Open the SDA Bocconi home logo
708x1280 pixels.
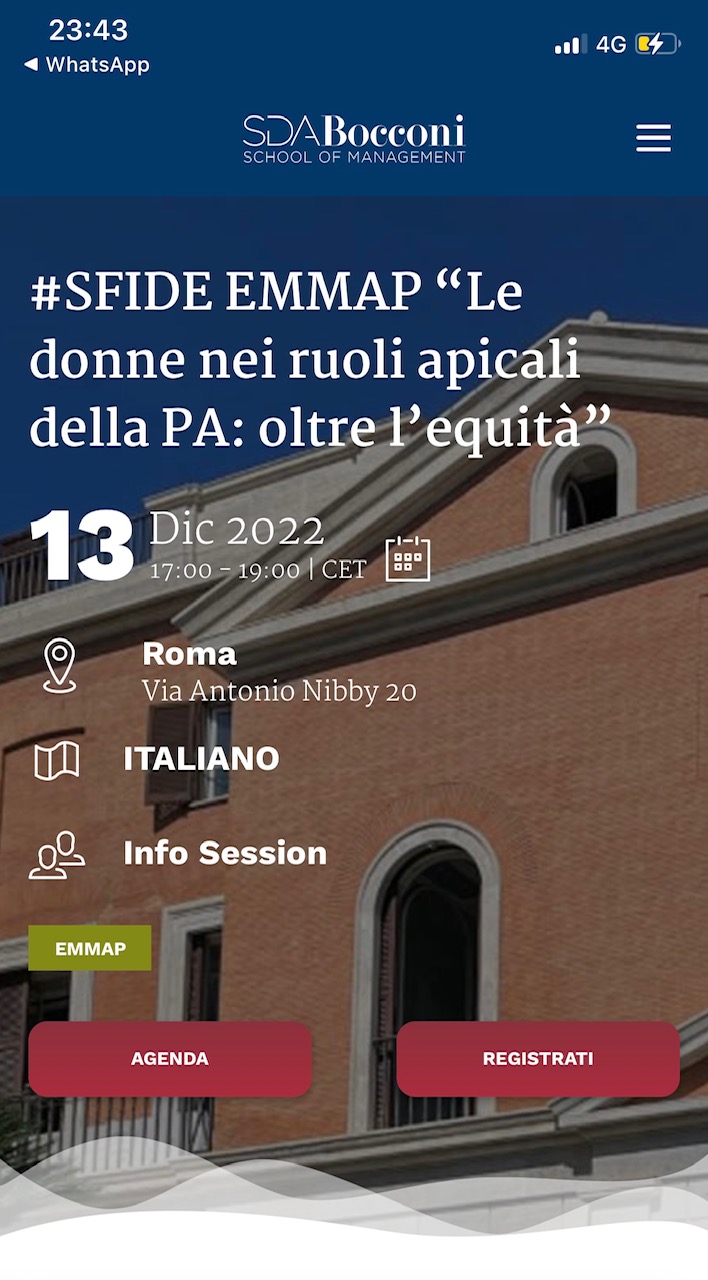pos(354,138)
